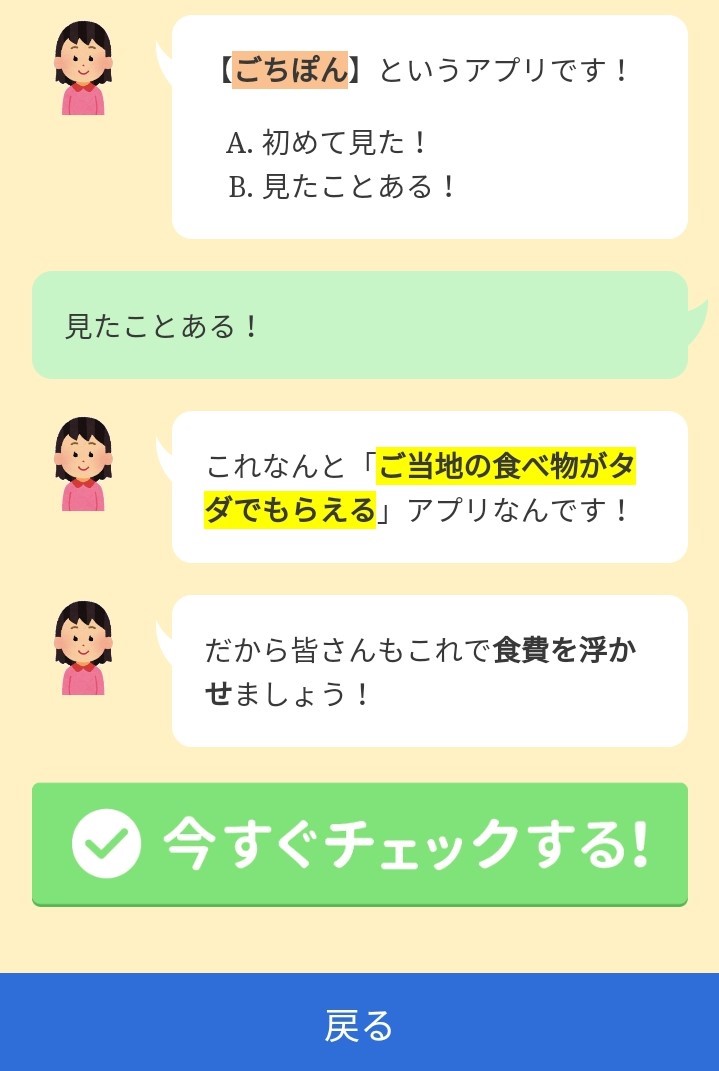Screen dimensions: 719x1071
Task: Go back with the blue 戻る button
Action: 359,1024
